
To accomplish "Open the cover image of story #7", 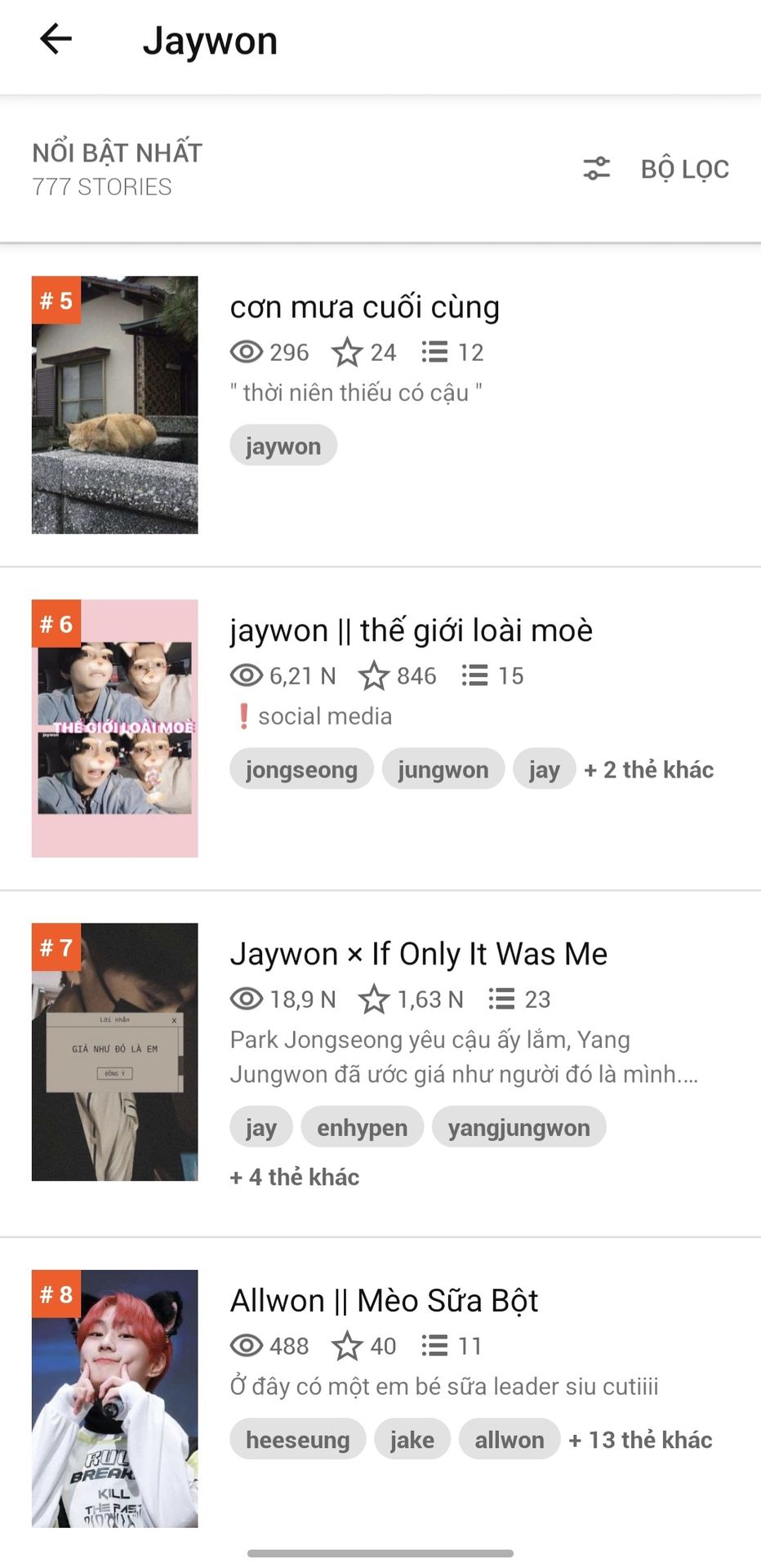I will point(114,1052).
